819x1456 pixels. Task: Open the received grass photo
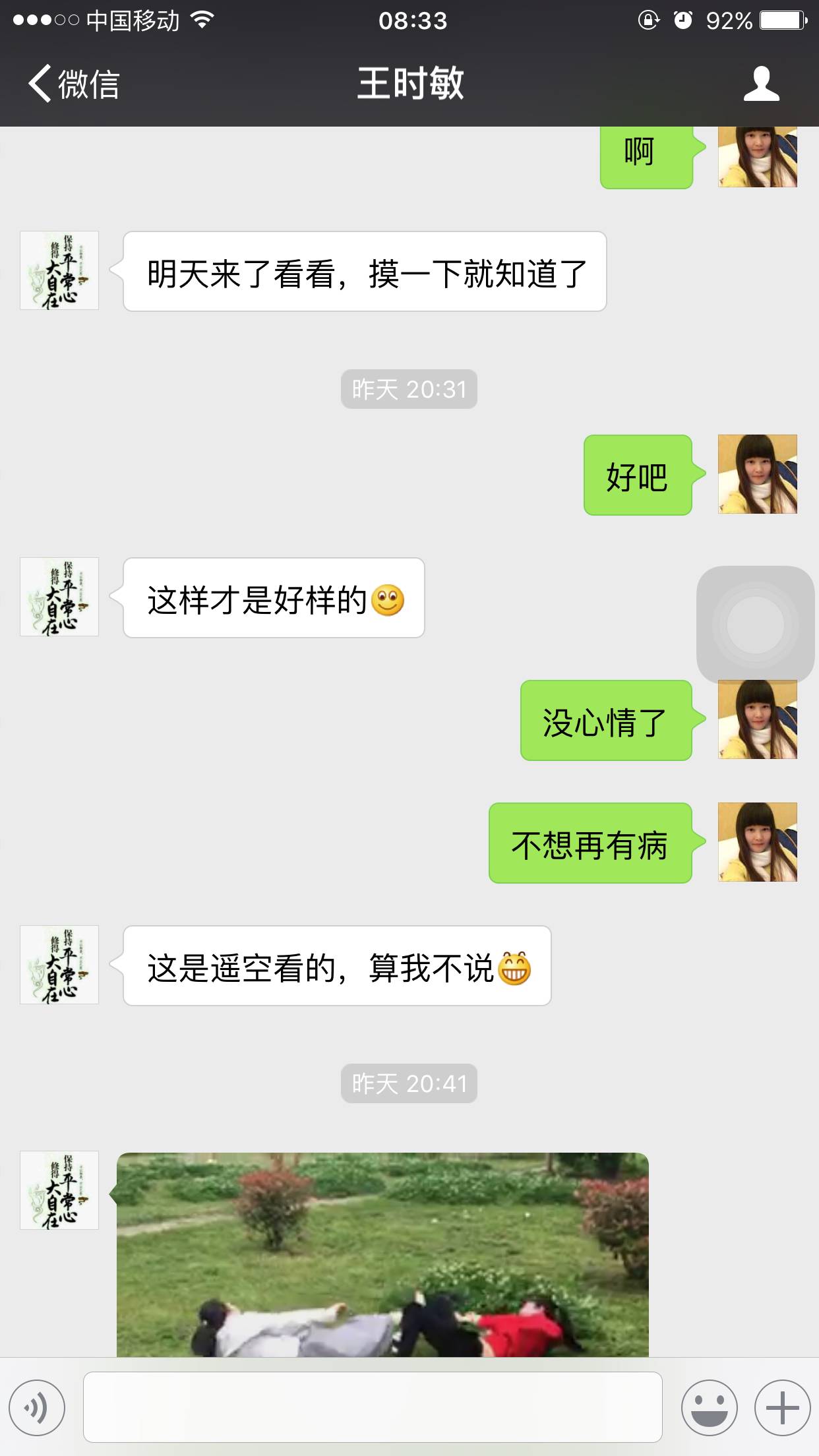[x=382, y=1253]
